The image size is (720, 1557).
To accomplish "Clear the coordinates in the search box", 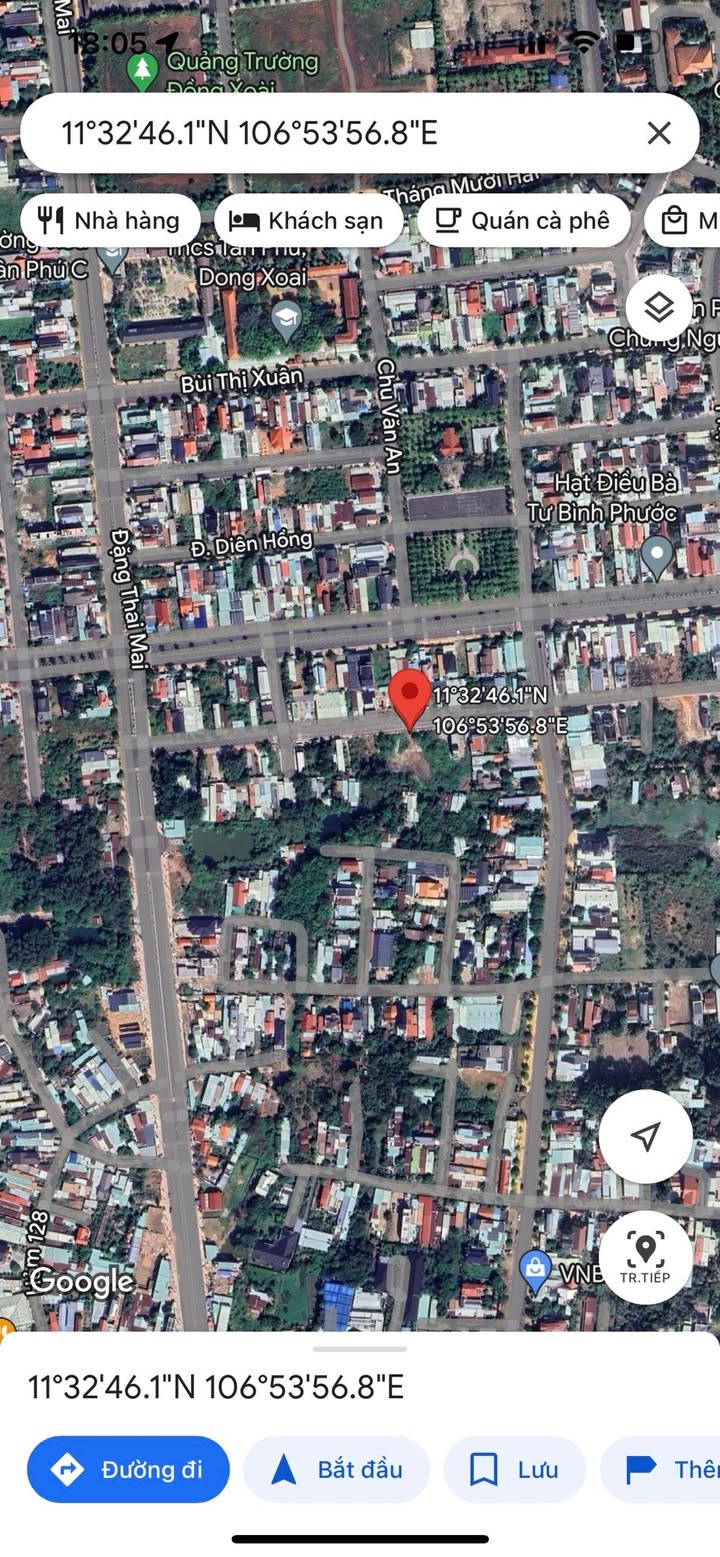I will tap(658, 133).
